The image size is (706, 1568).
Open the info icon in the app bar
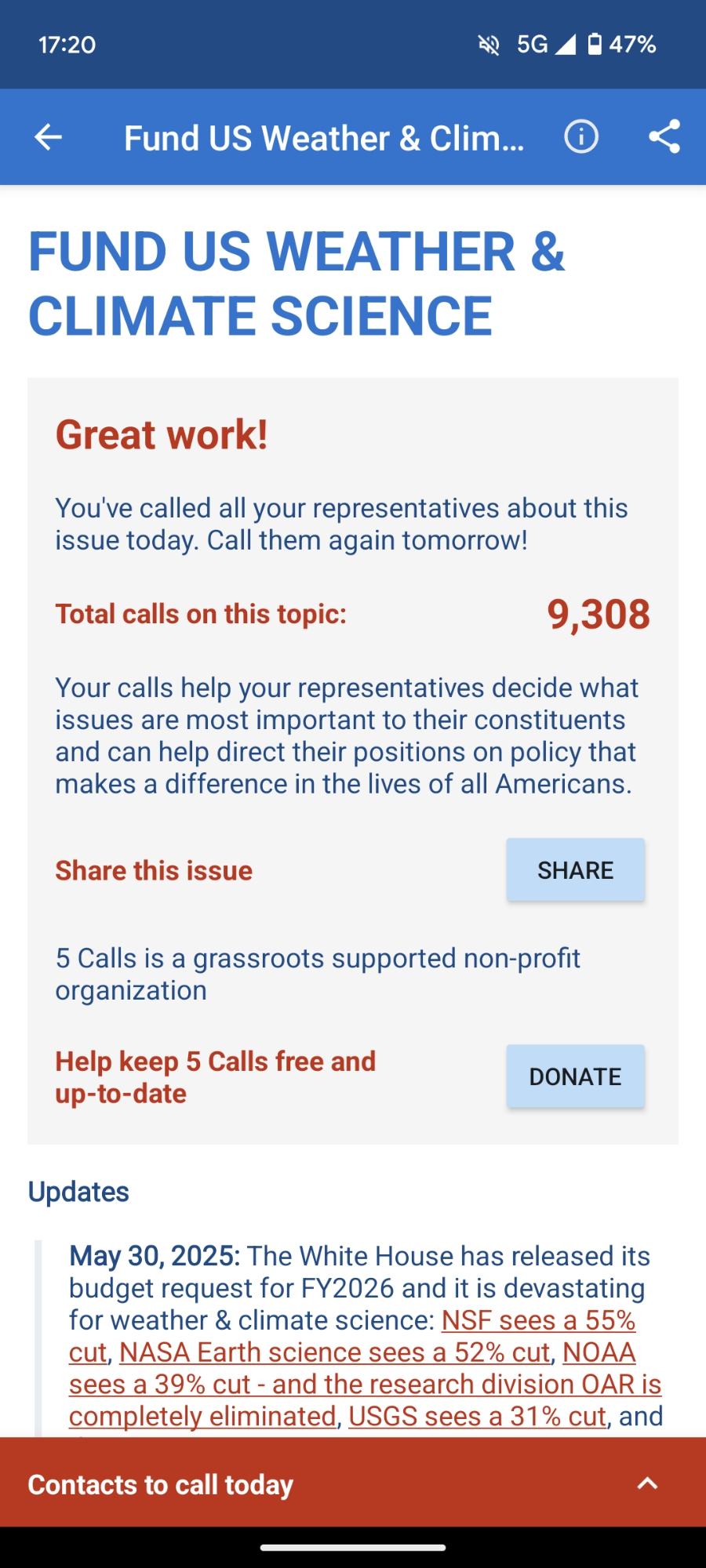coord(581,137)
